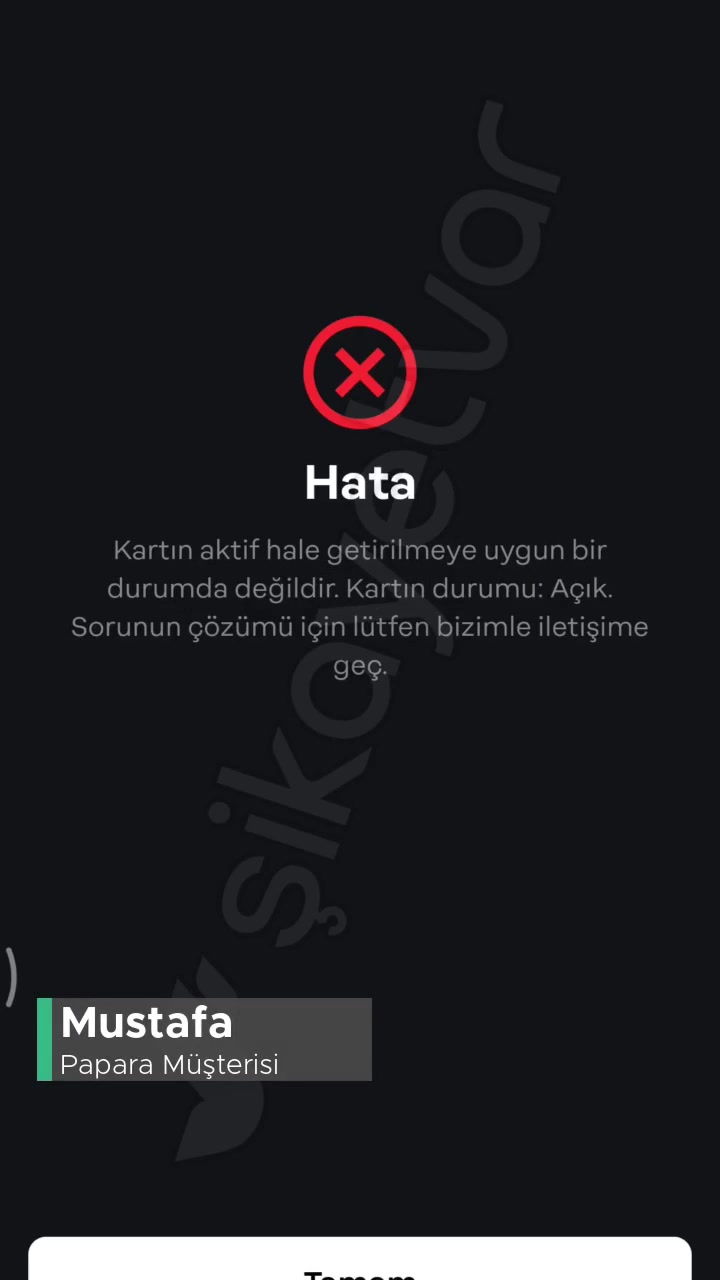Click the Tamam dialog confirmation
720x1280 pixels.
[x=360, y=1272]
